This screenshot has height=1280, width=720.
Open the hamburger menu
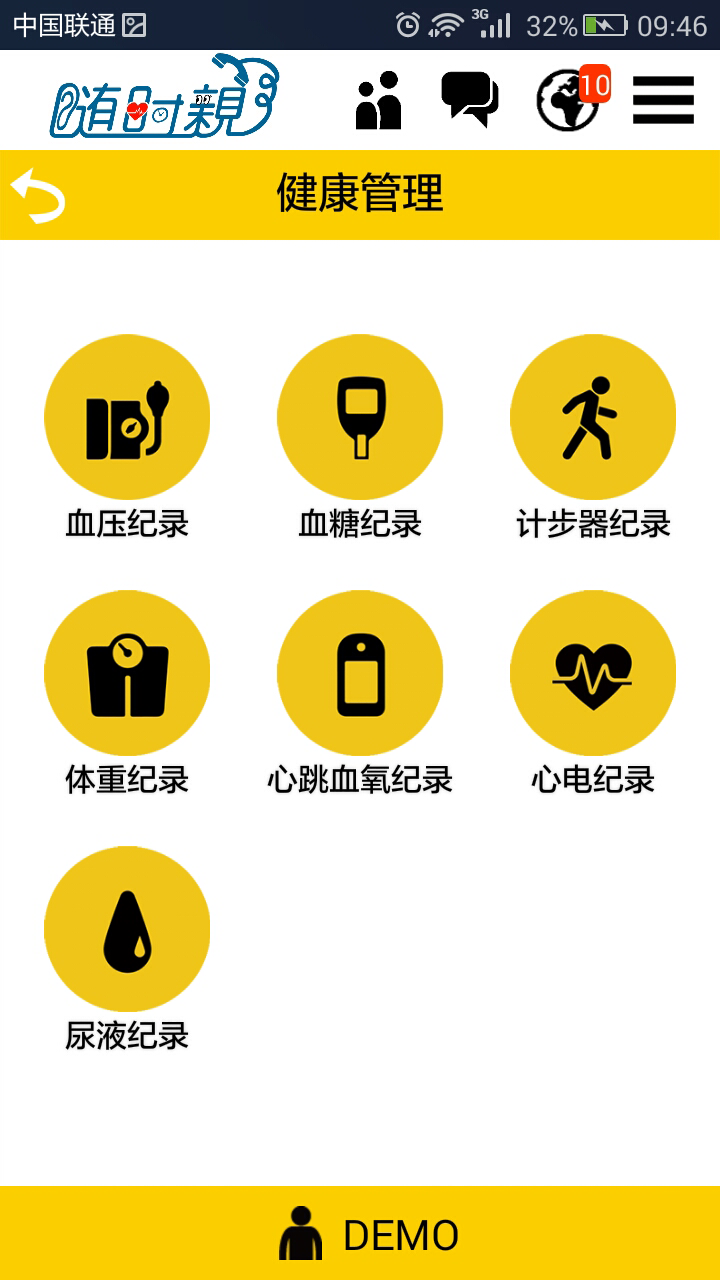(x=663, y=100)
